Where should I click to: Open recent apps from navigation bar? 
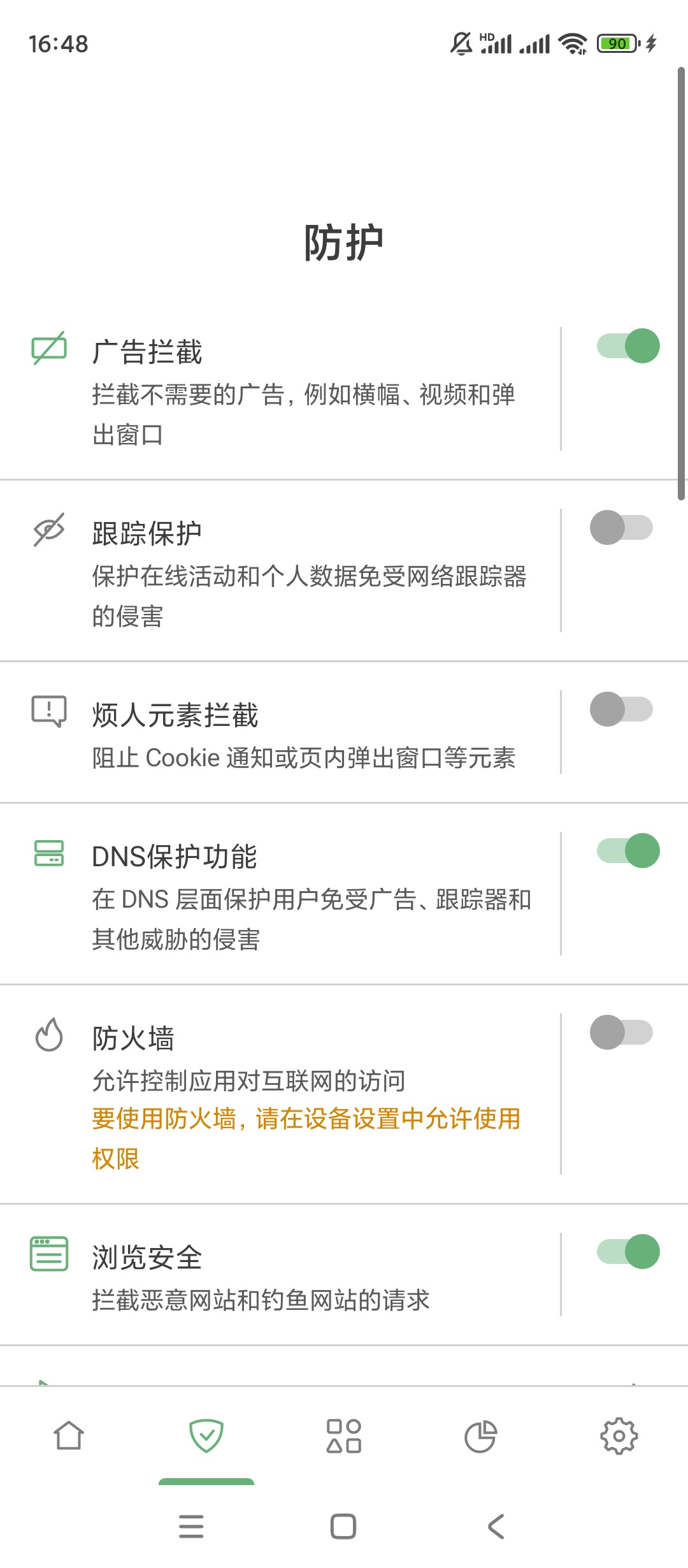click(191, 1527)
